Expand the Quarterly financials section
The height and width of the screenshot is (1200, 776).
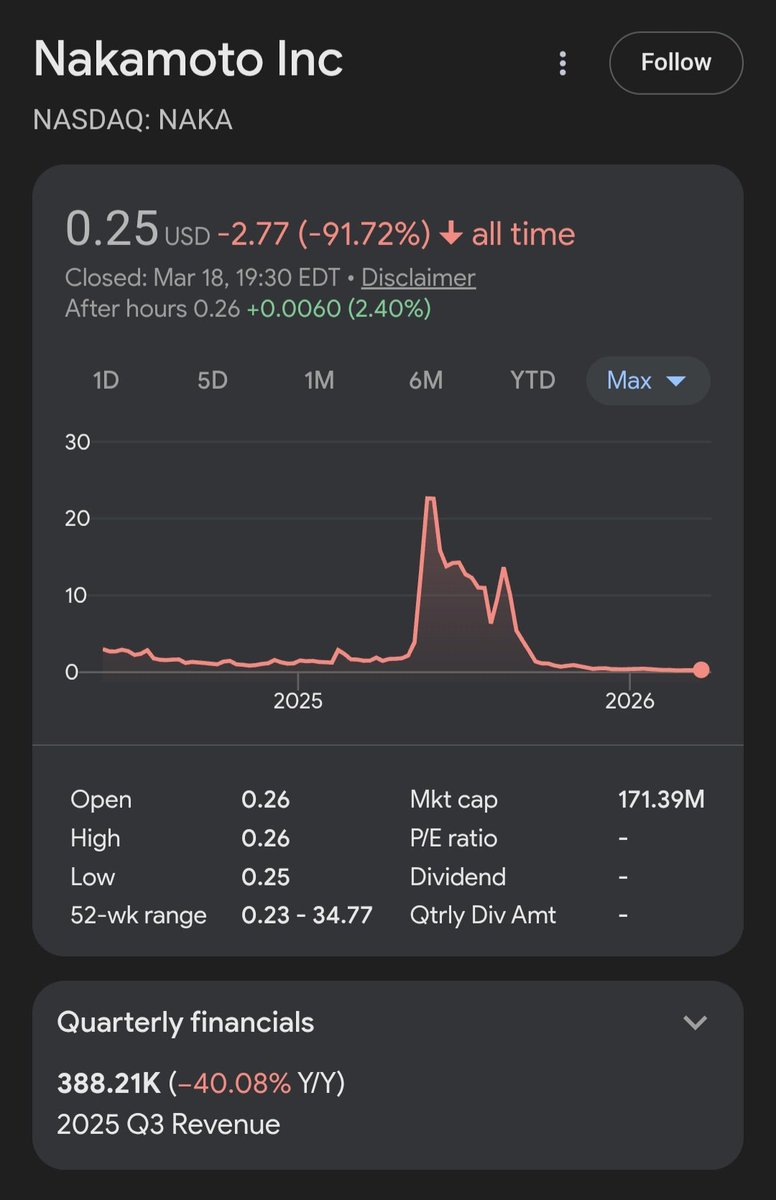tap(695, 1022)
